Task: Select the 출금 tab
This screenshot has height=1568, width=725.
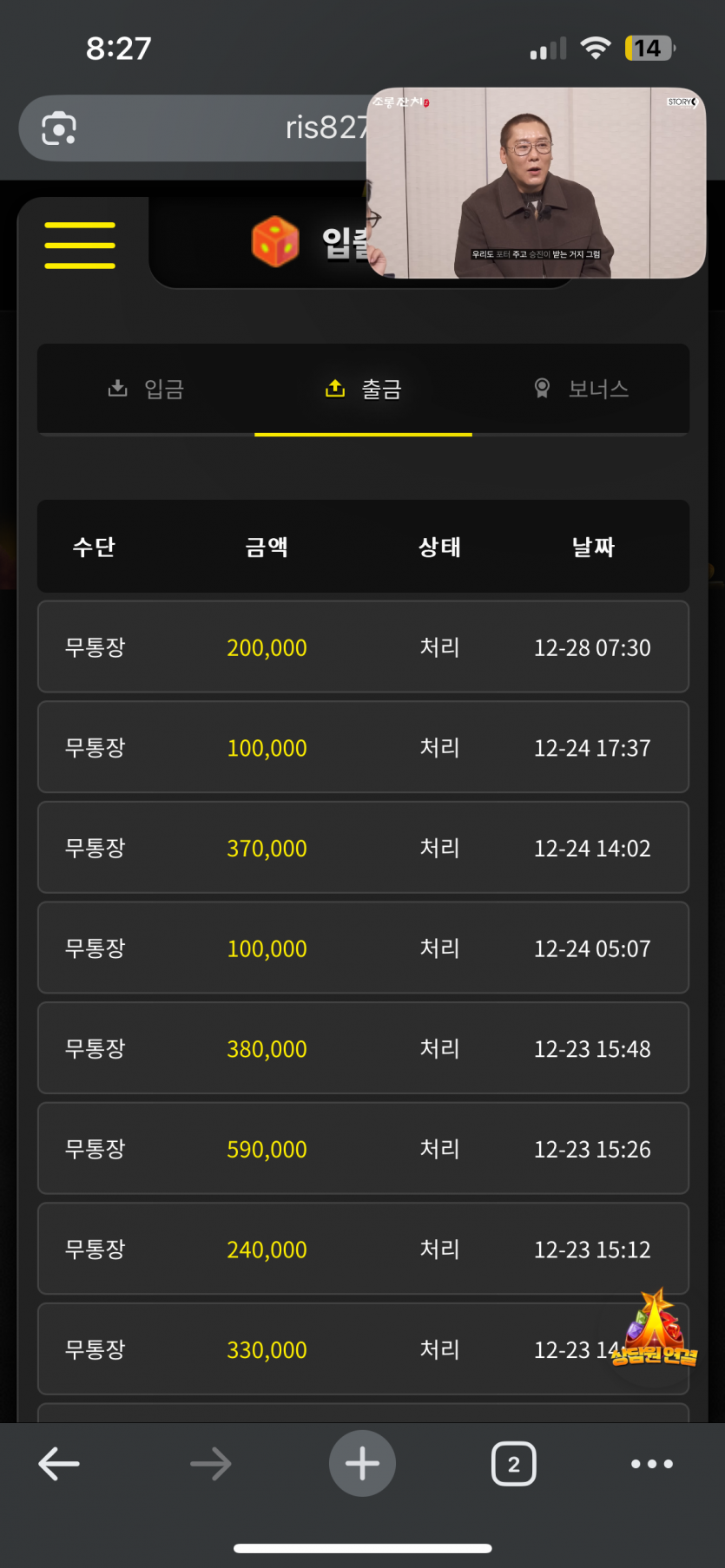Action: click(x=363, y=389)
